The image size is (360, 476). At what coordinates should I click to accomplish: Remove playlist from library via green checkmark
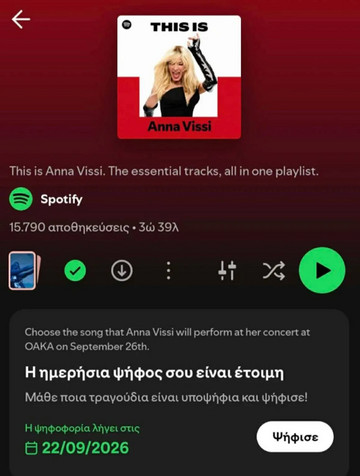point(75,270)
